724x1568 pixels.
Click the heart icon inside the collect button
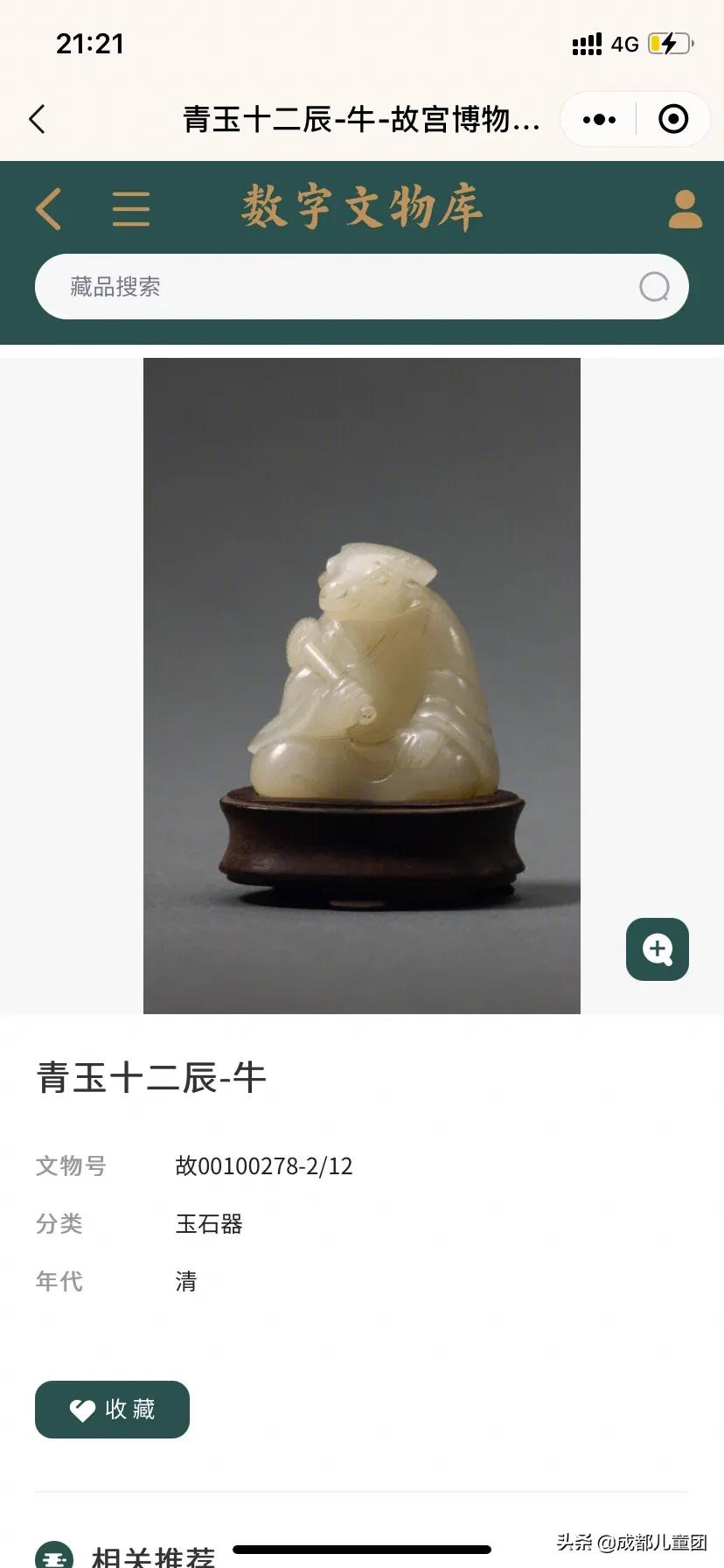click(82, 1409)
